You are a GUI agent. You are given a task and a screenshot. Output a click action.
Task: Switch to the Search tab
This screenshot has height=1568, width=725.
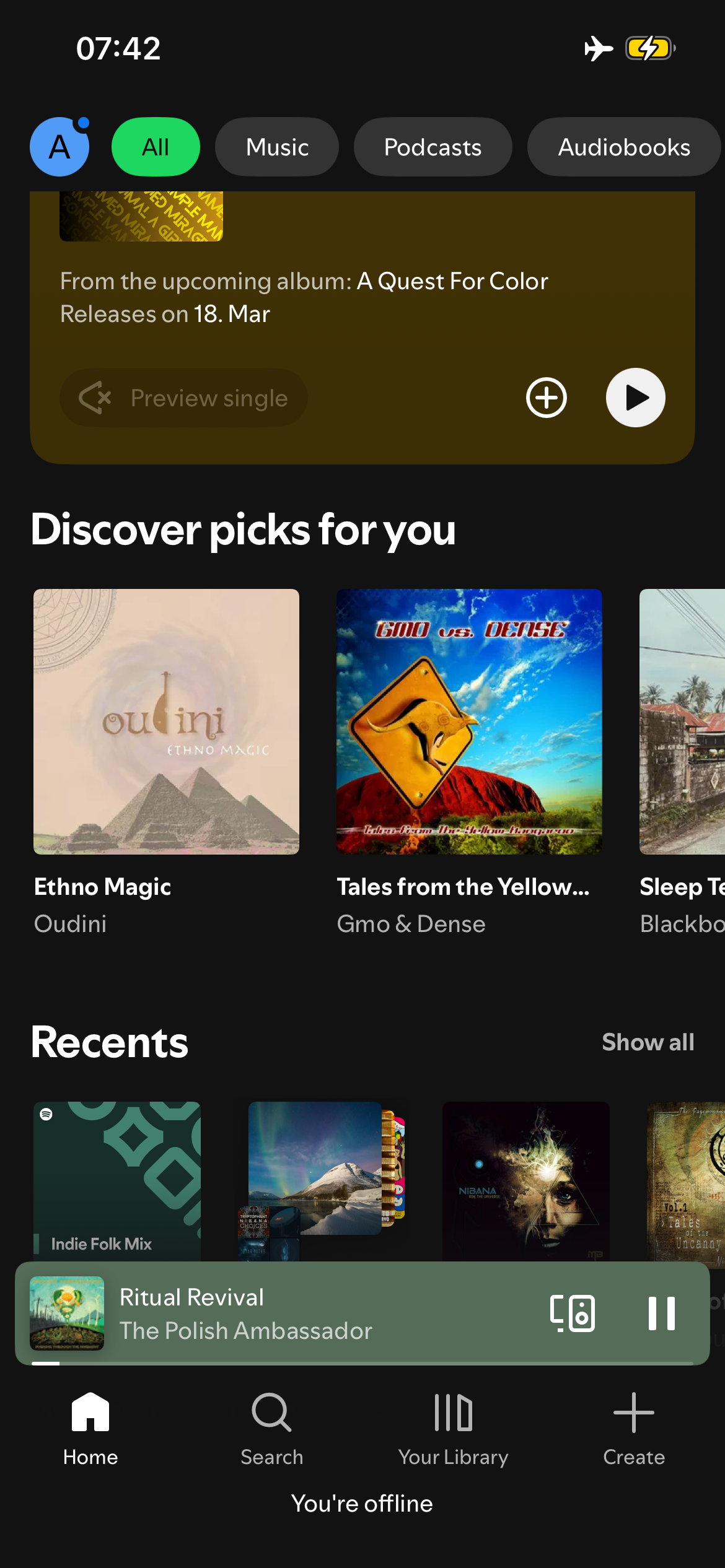click(x=271, y=1429)
